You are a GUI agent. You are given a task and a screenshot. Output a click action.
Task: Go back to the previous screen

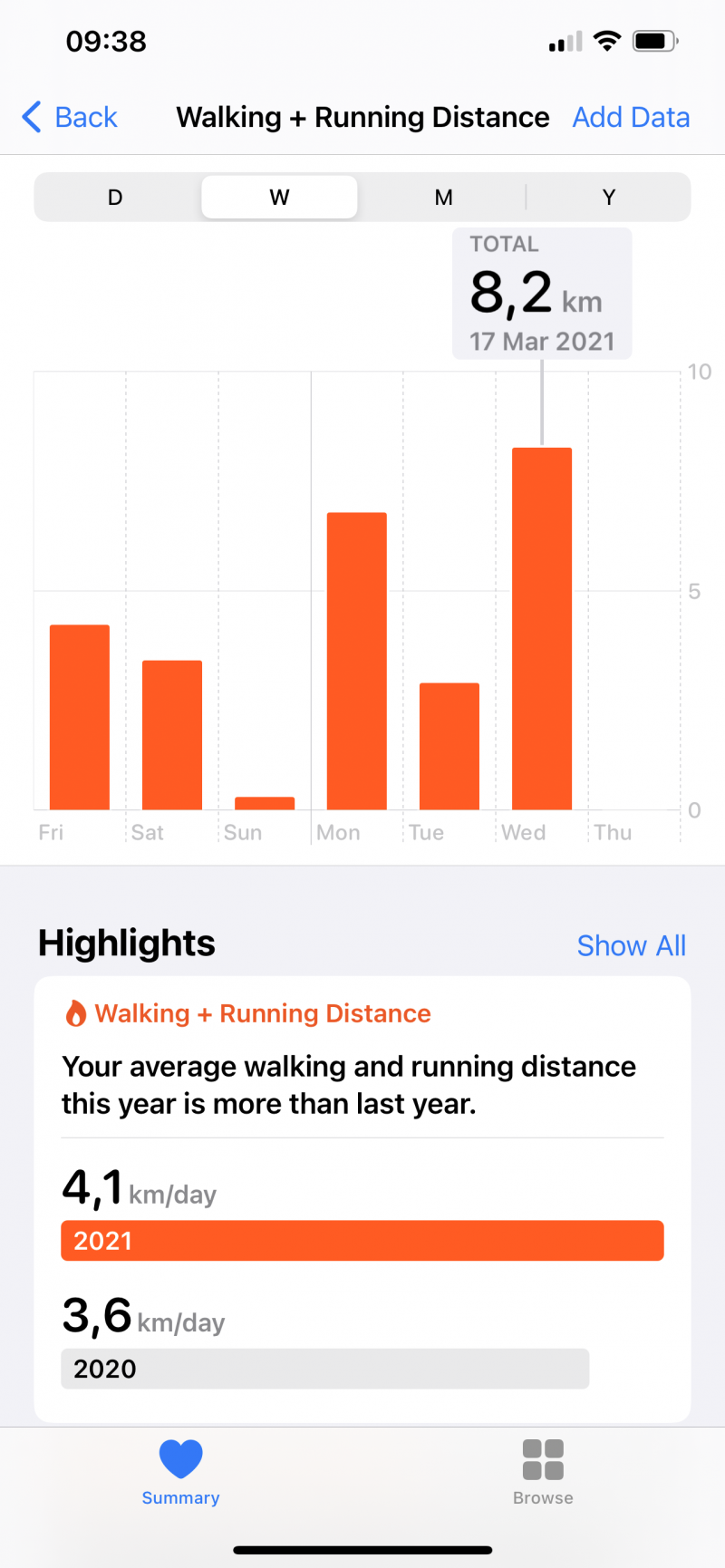[70, 117]
